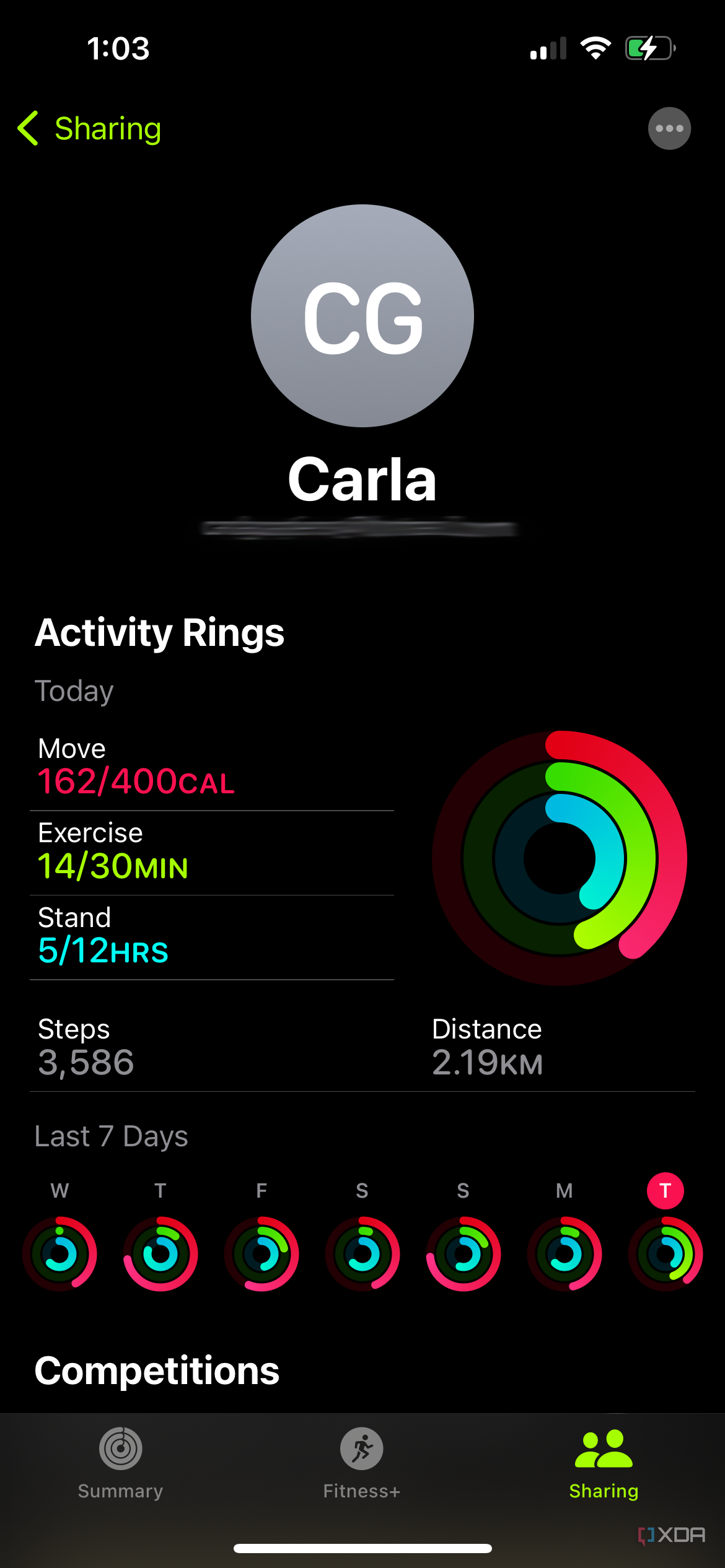725x1568 pixels.
Task: Tap the Wi-Fi status icon
Action: 594,48
